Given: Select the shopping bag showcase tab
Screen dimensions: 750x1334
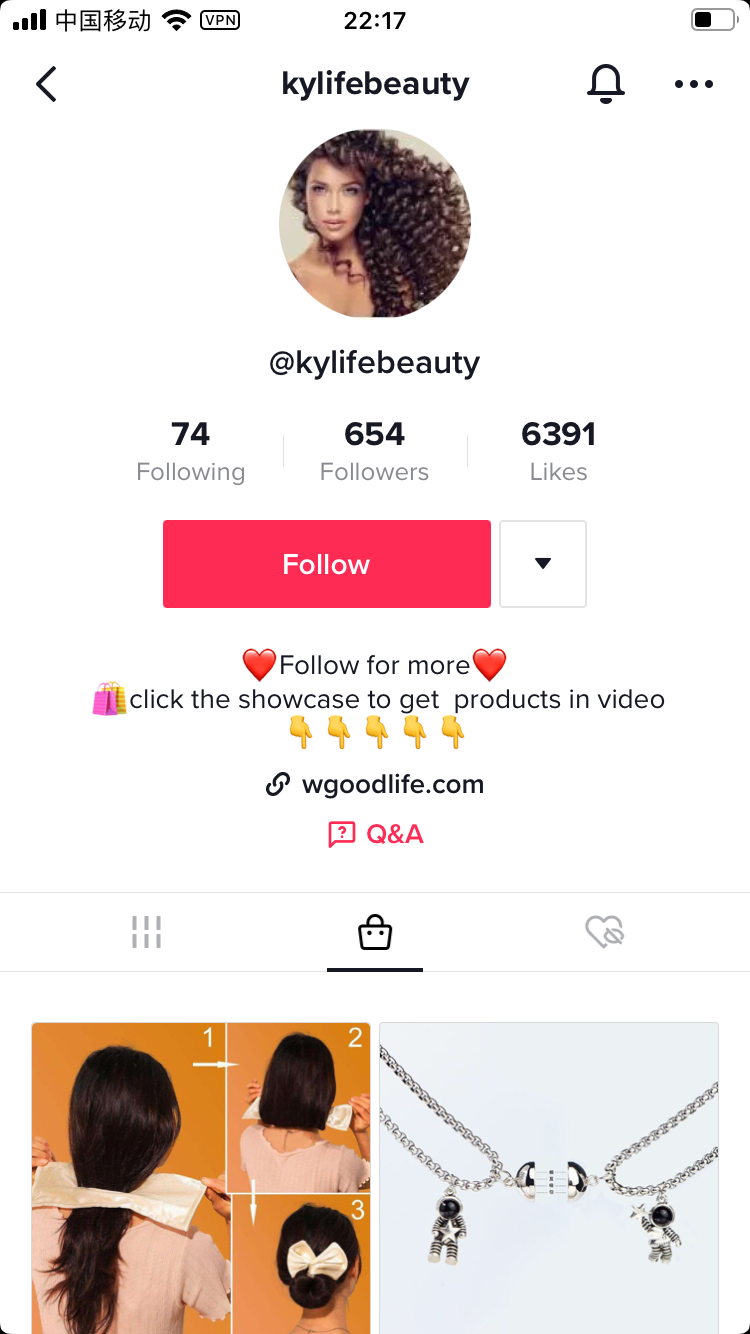Looking at the screenshot, I should pyautogui.click(x=375, y=932).
